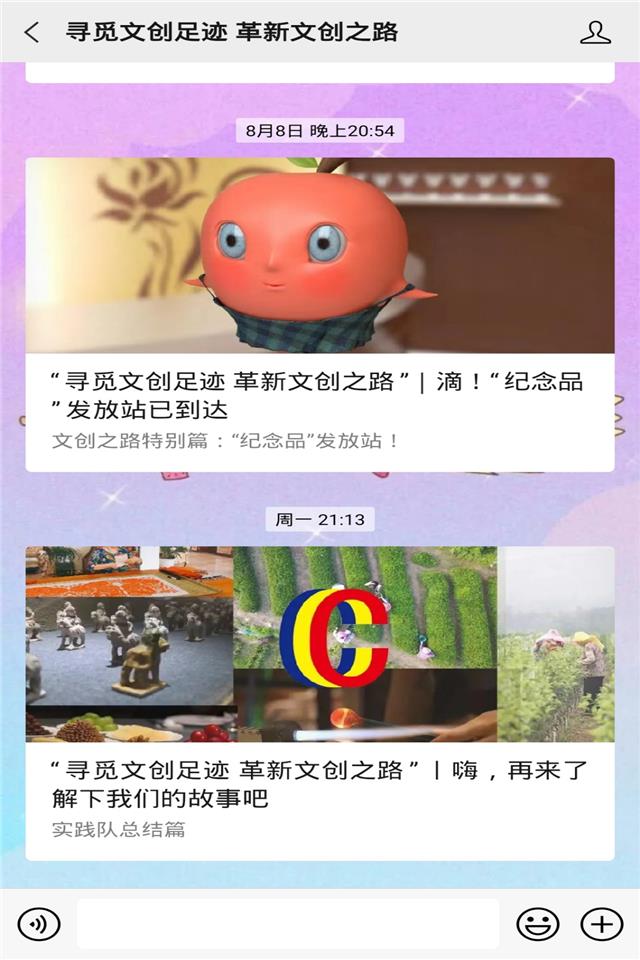Go back using the top-left arrow
The height and width of the screenshot is (960, 640).
pos(32,32)
